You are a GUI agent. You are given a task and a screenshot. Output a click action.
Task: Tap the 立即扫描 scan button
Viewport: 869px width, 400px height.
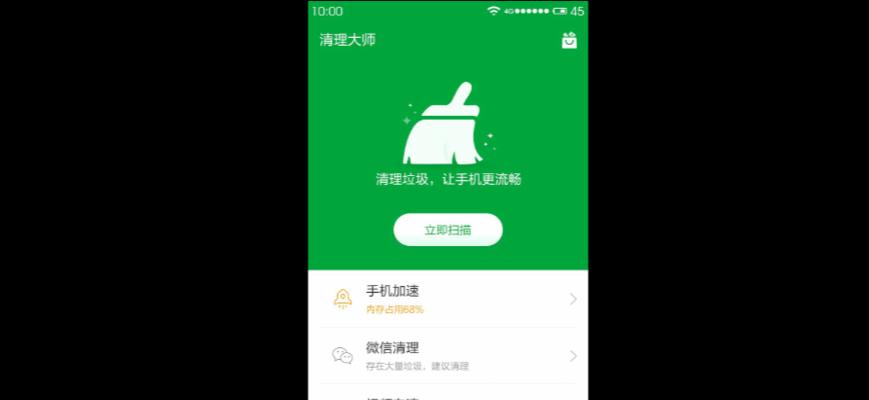coord(447,229)
